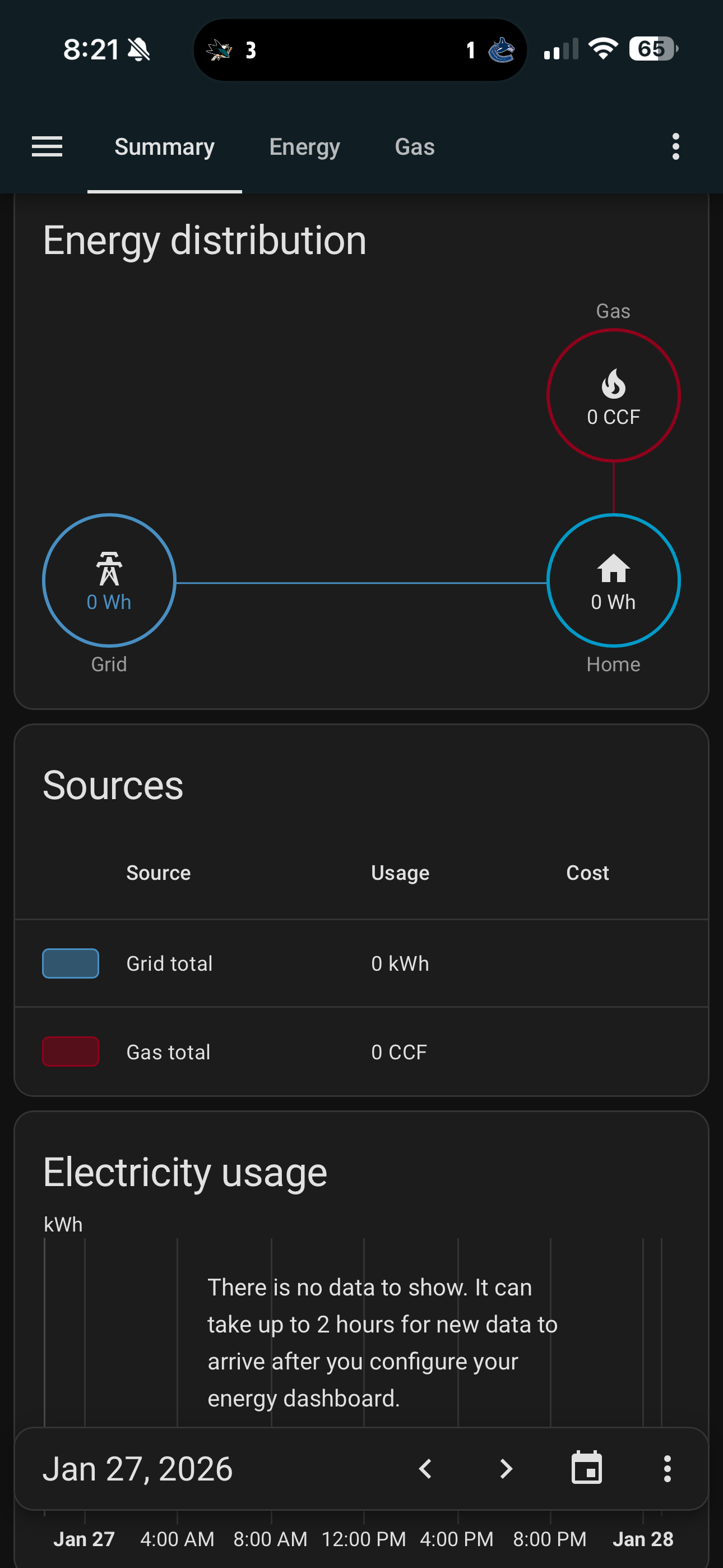Viewport: 723px width, 1568px height.
Task: Tap the Grid circle in energy distribution
Action: (x=109, y=579)
